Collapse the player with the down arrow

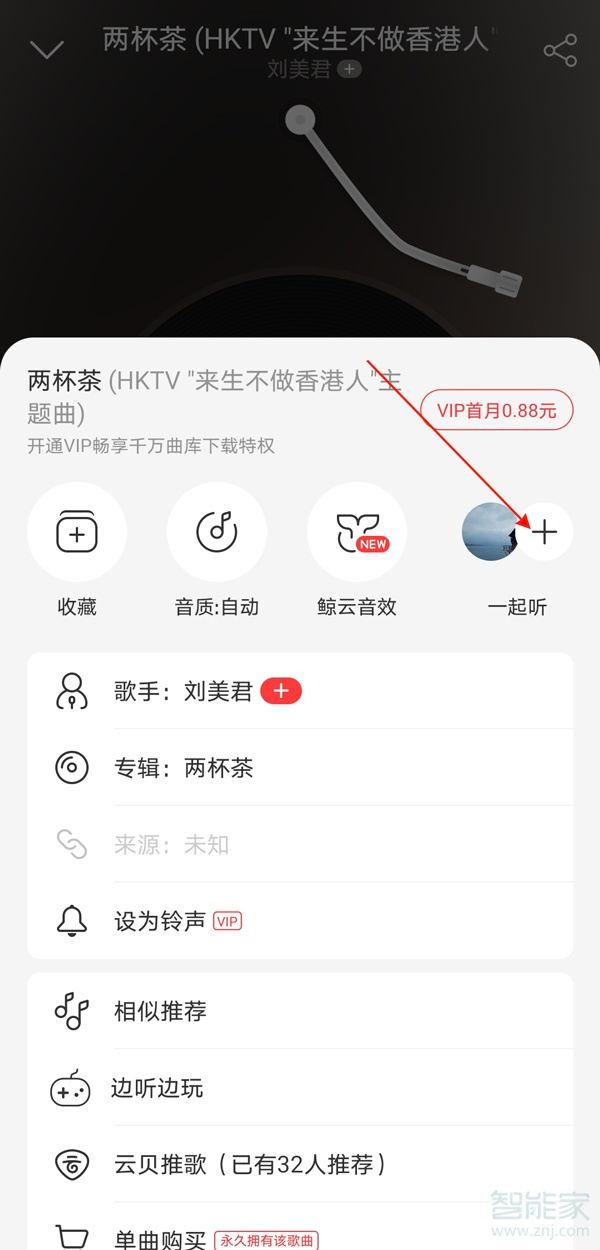(x=46, y=49)
